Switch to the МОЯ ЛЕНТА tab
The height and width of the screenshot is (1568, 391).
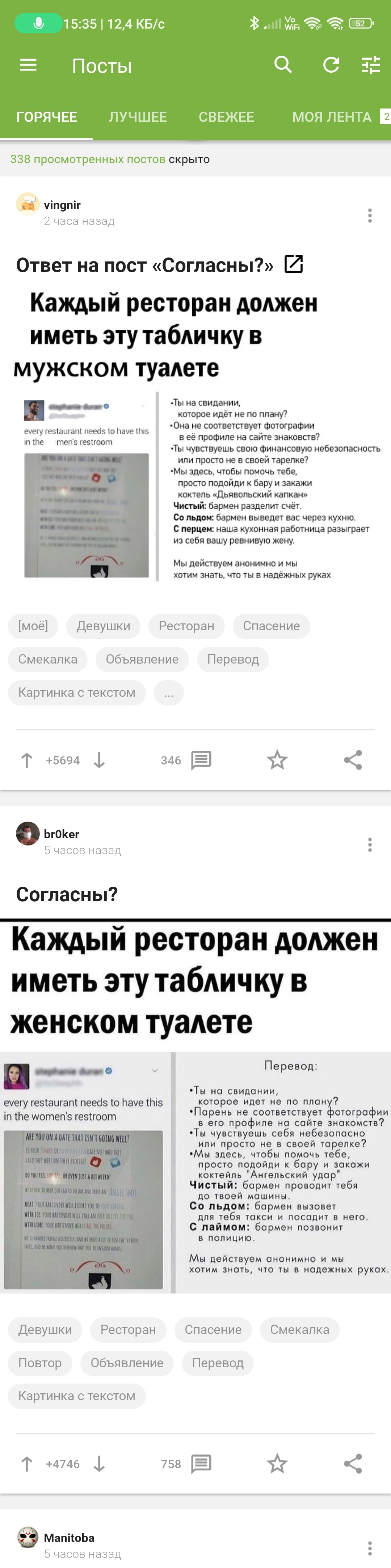coord(331,117)
